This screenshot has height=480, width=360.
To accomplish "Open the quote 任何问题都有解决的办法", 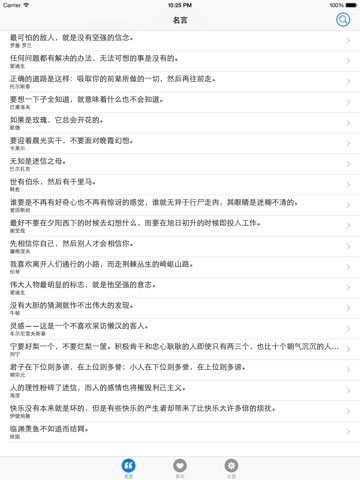I will click(180, 61).
